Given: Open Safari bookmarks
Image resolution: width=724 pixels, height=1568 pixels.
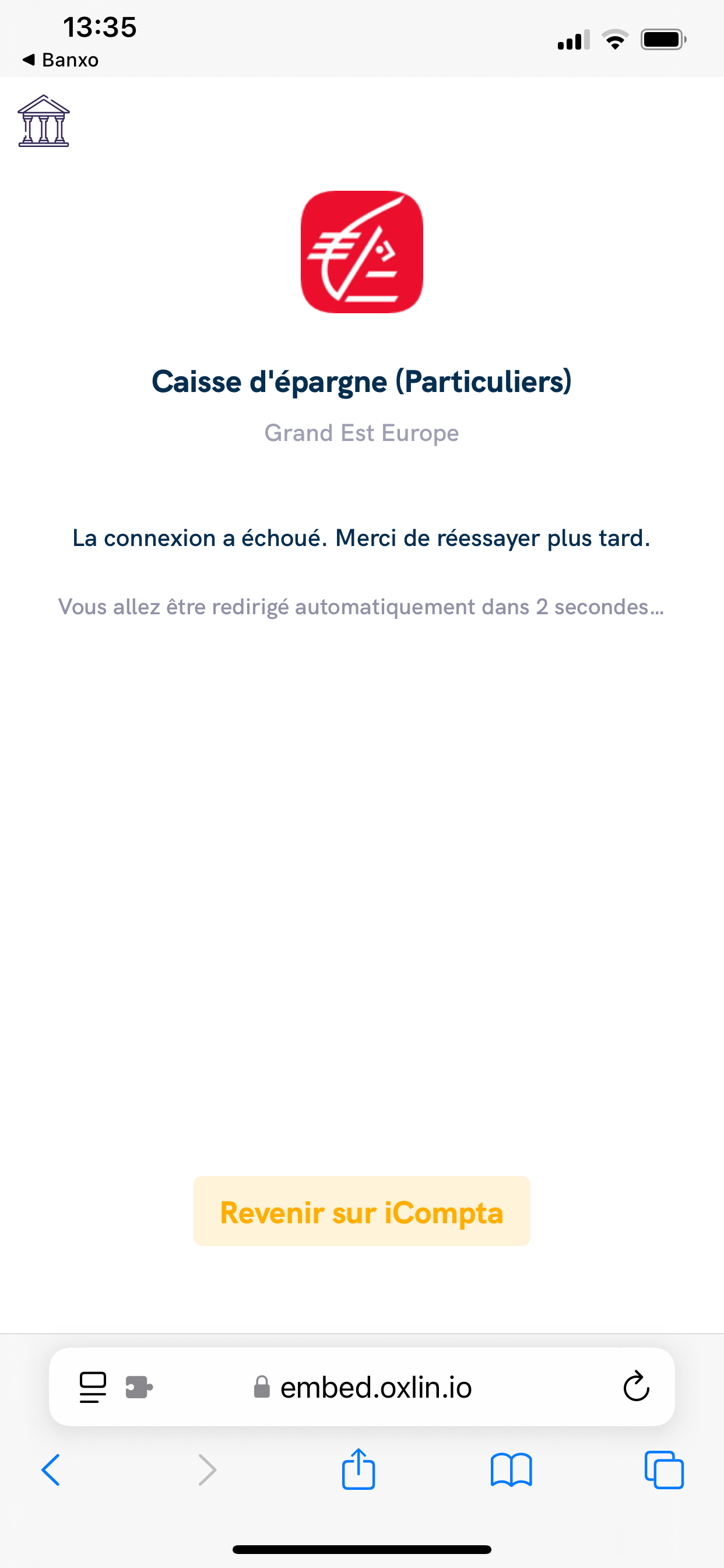Looking at the screenshot, I should [x=511, y=1470].
